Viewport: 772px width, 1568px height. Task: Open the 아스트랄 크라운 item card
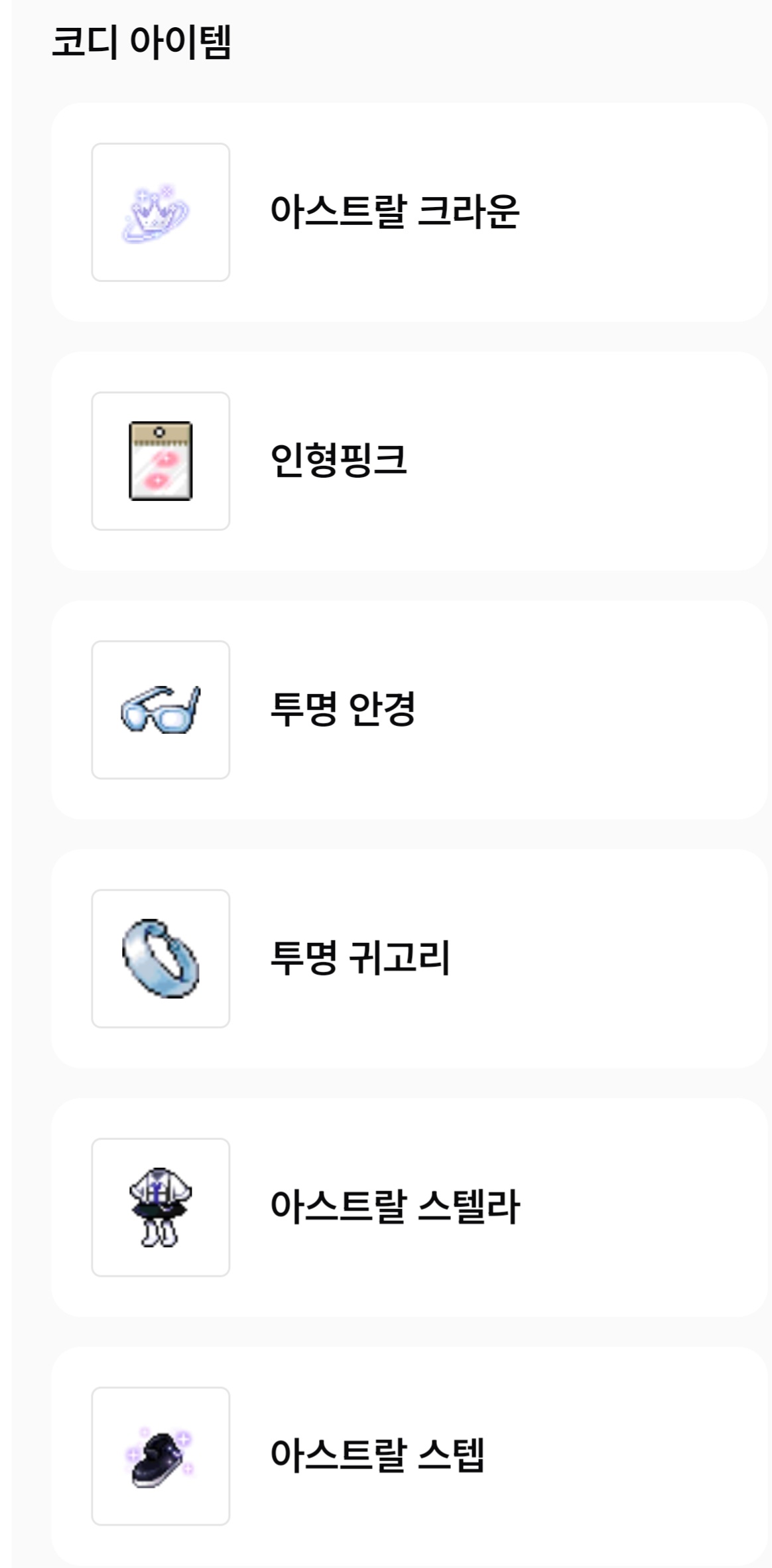pyautogui.click(x=409, y=212)
